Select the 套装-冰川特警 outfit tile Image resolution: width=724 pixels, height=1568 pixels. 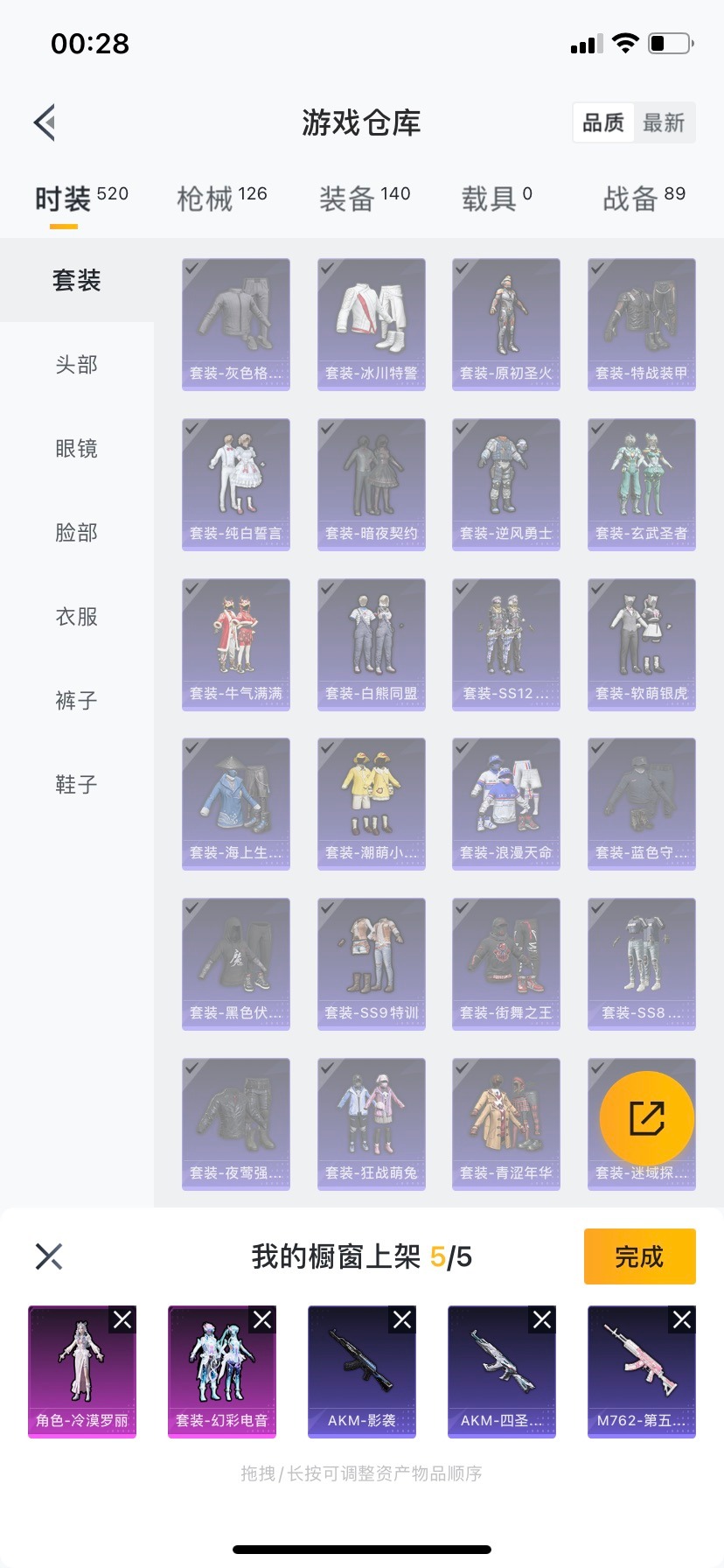coord(371,324)
